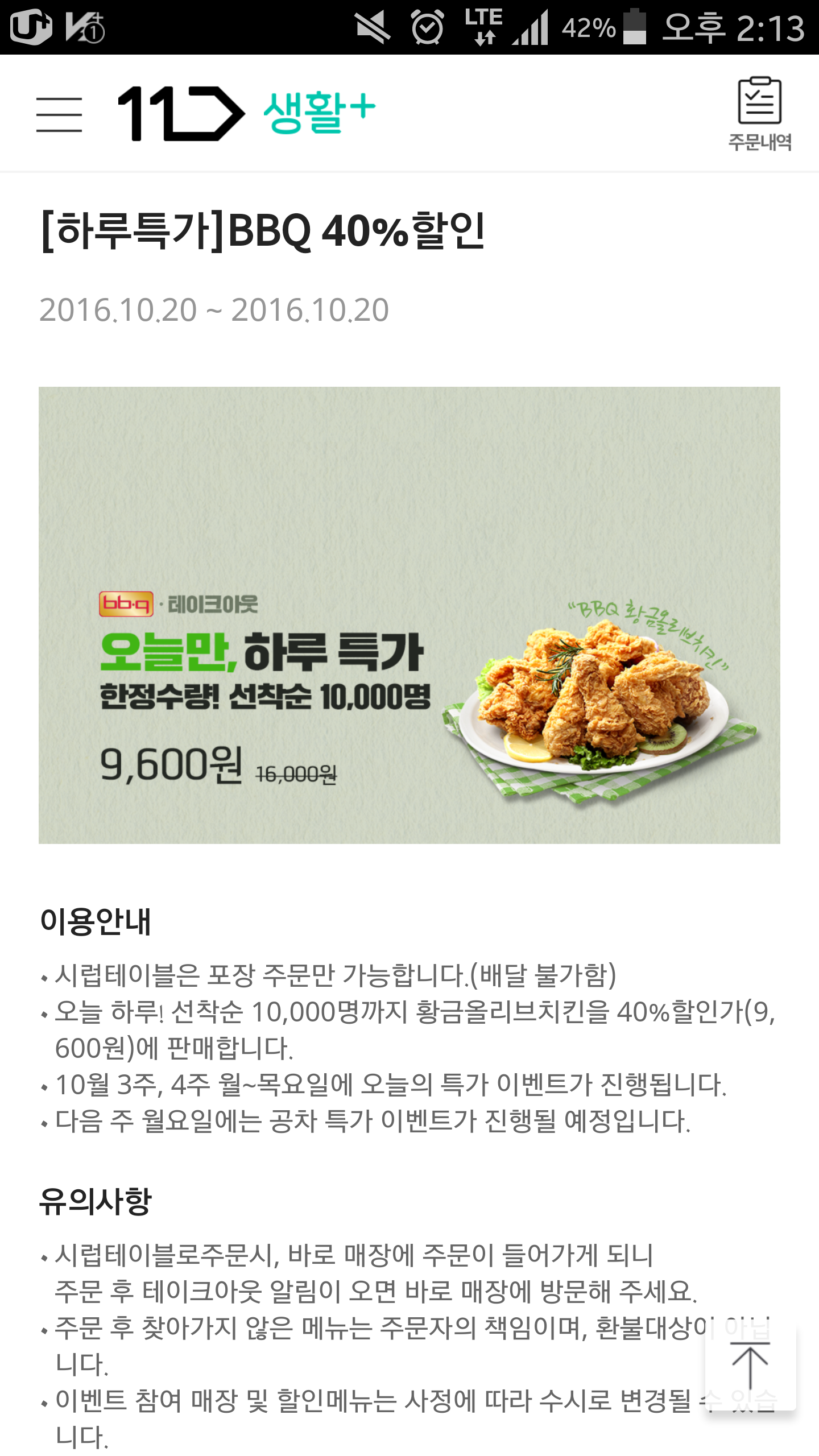Open the hamburger menu
This screenshot has width=819, height=1456.
(59, 114)
